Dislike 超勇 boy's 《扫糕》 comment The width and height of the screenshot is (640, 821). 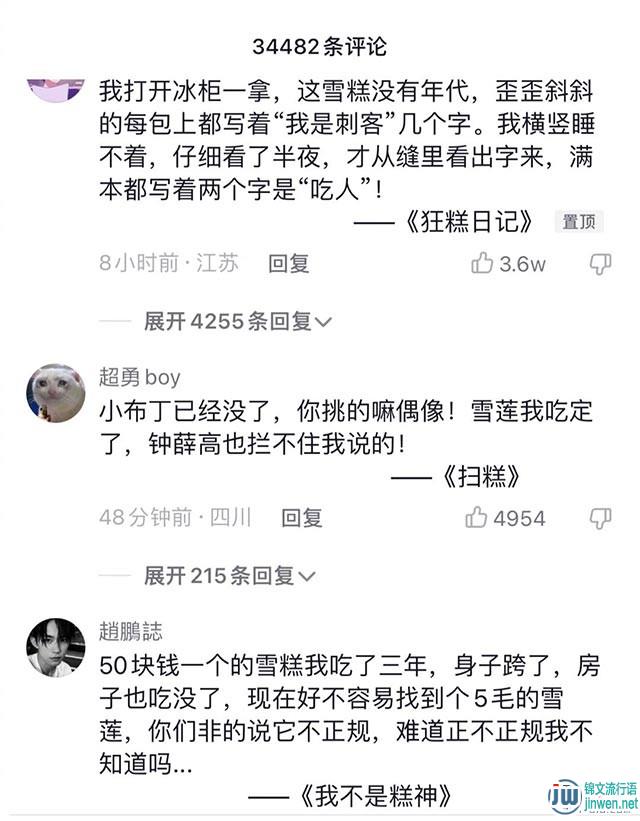point(600,517)
